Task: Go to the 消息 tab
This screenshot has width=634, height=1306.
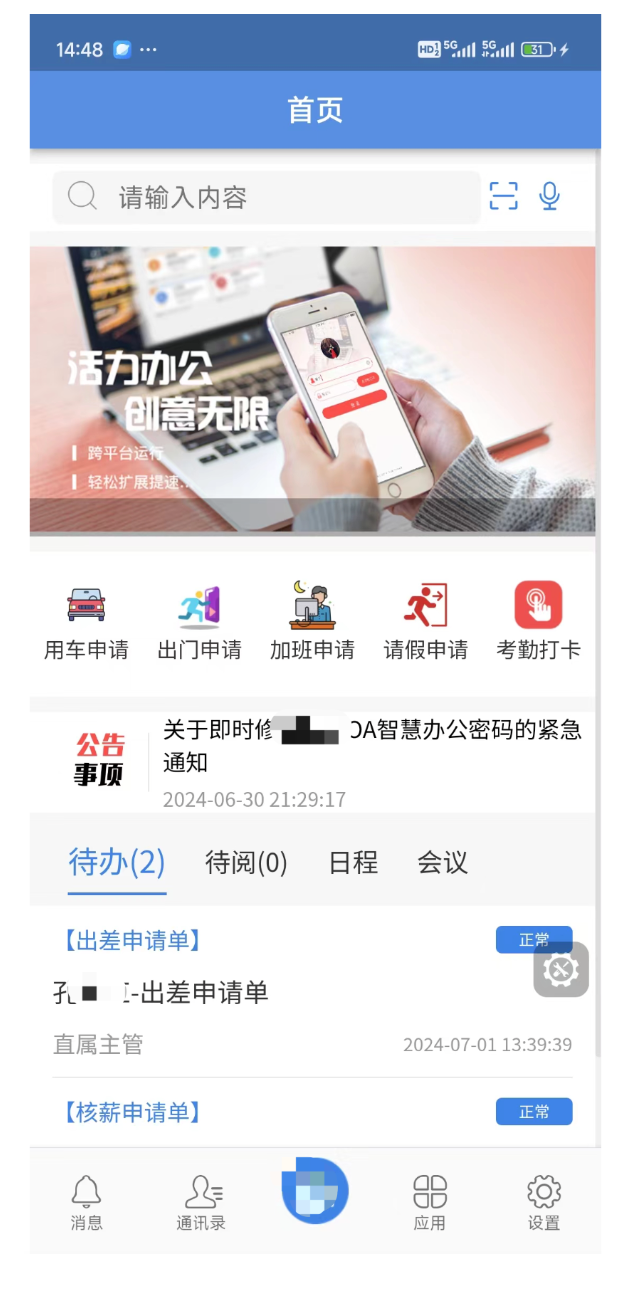Action: tap(86, 1202)
